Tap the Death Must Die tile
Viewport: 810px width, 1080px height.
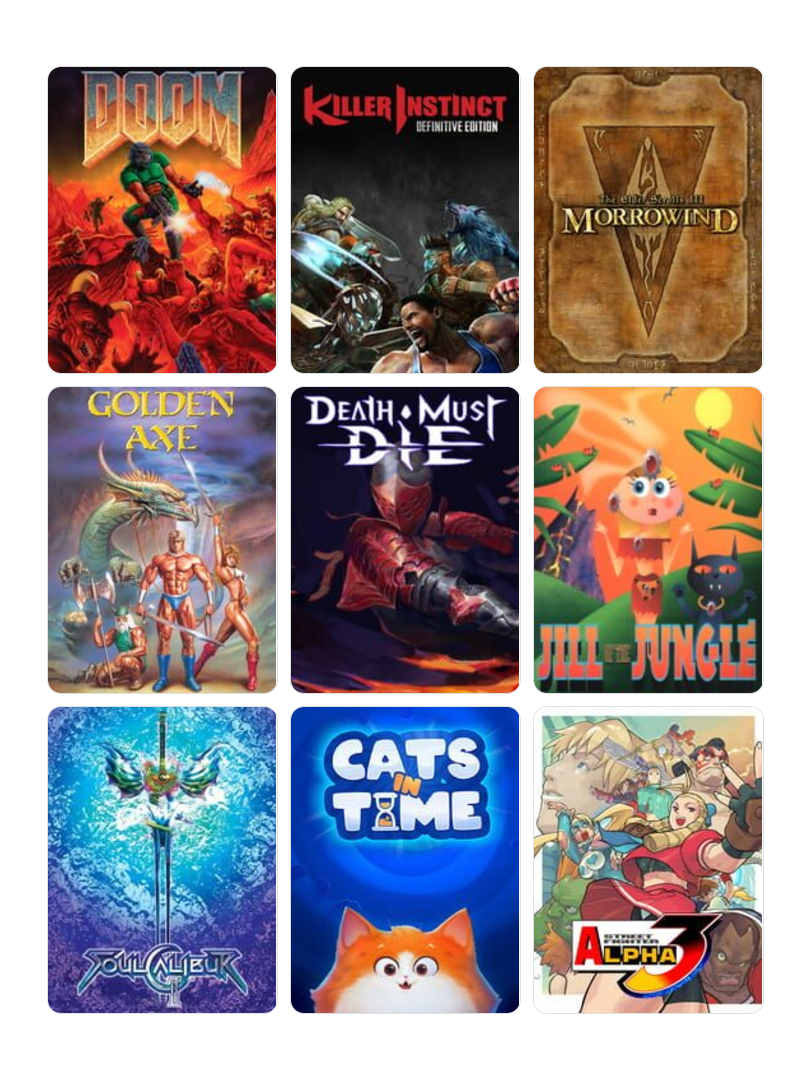(405, 540)
